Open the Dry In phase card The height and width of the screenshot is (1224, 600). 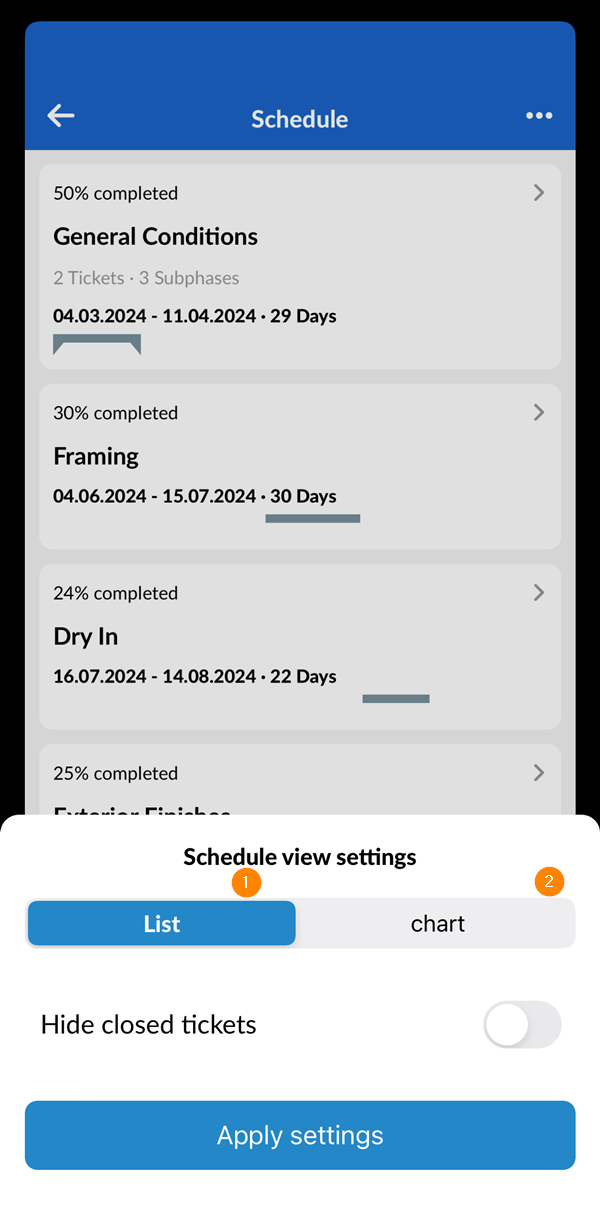300,646
